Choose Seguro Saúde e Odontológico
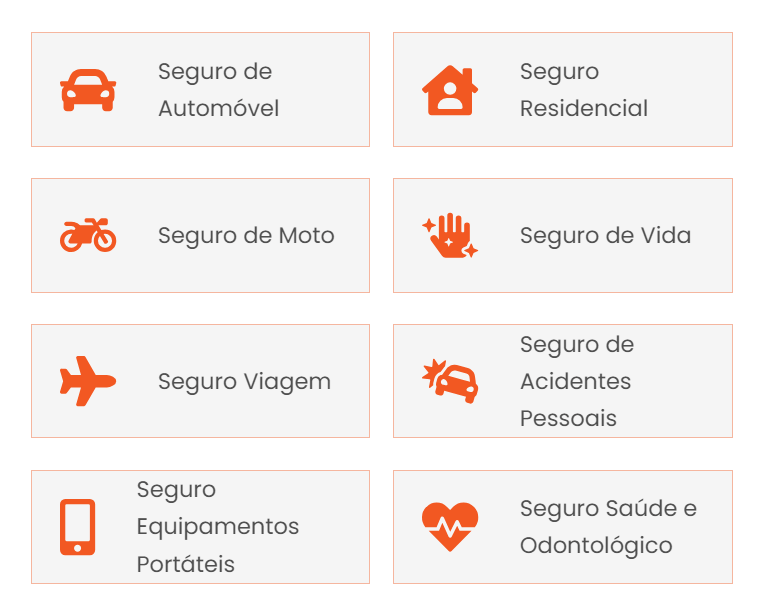768x612 pixels. pos(562,527)
